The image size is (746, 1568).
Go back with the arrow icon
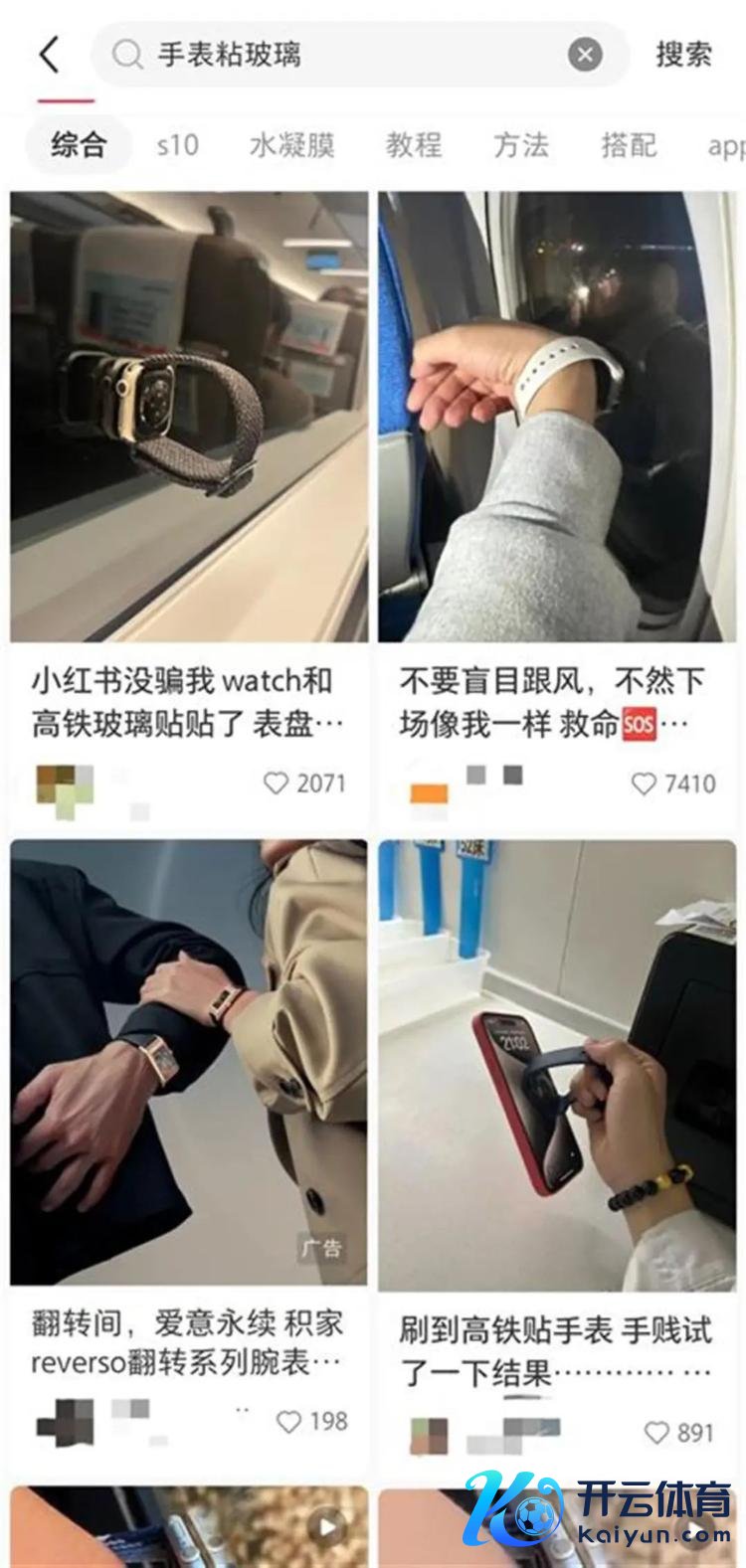tap(50, 55)
